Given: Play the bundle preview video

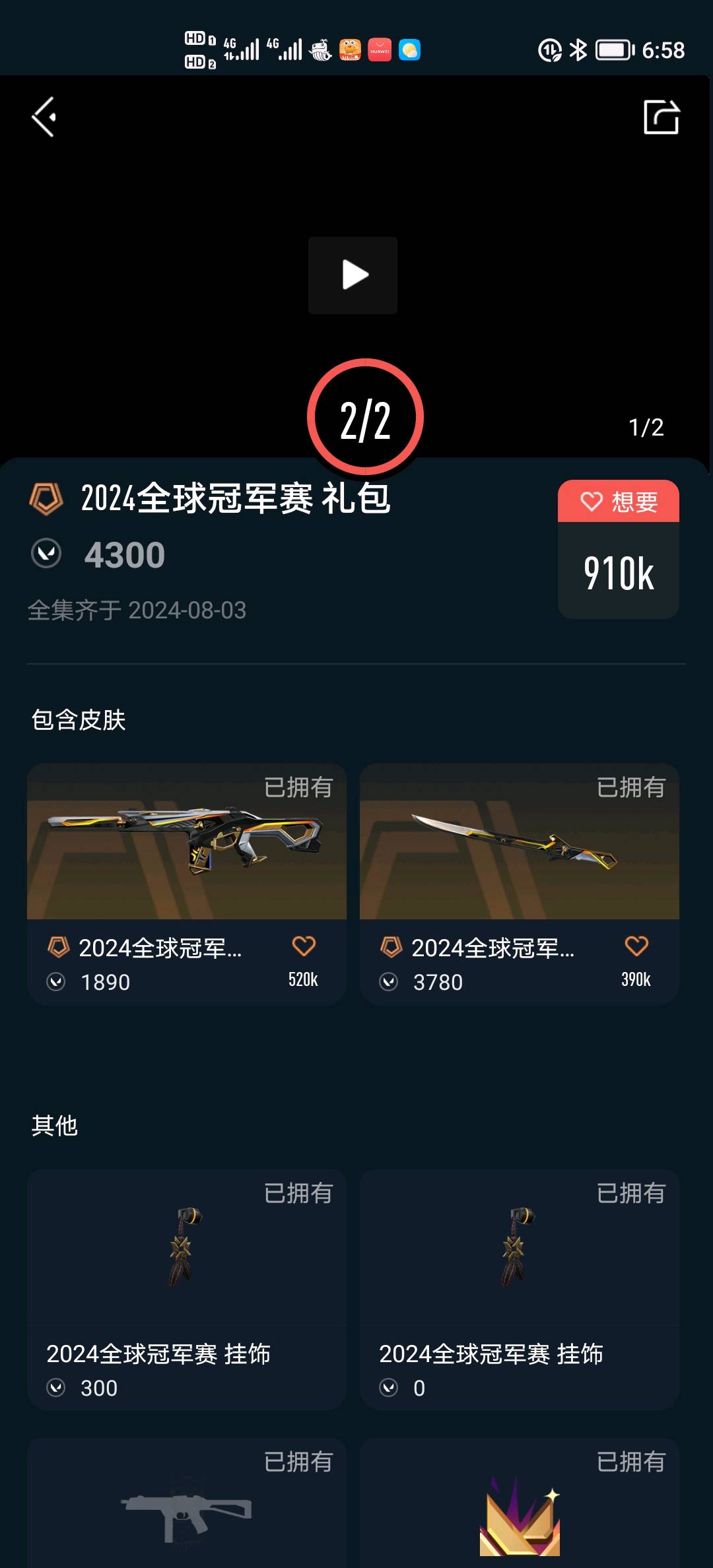Looking at the screenshot, I should [x=353, y=275].
